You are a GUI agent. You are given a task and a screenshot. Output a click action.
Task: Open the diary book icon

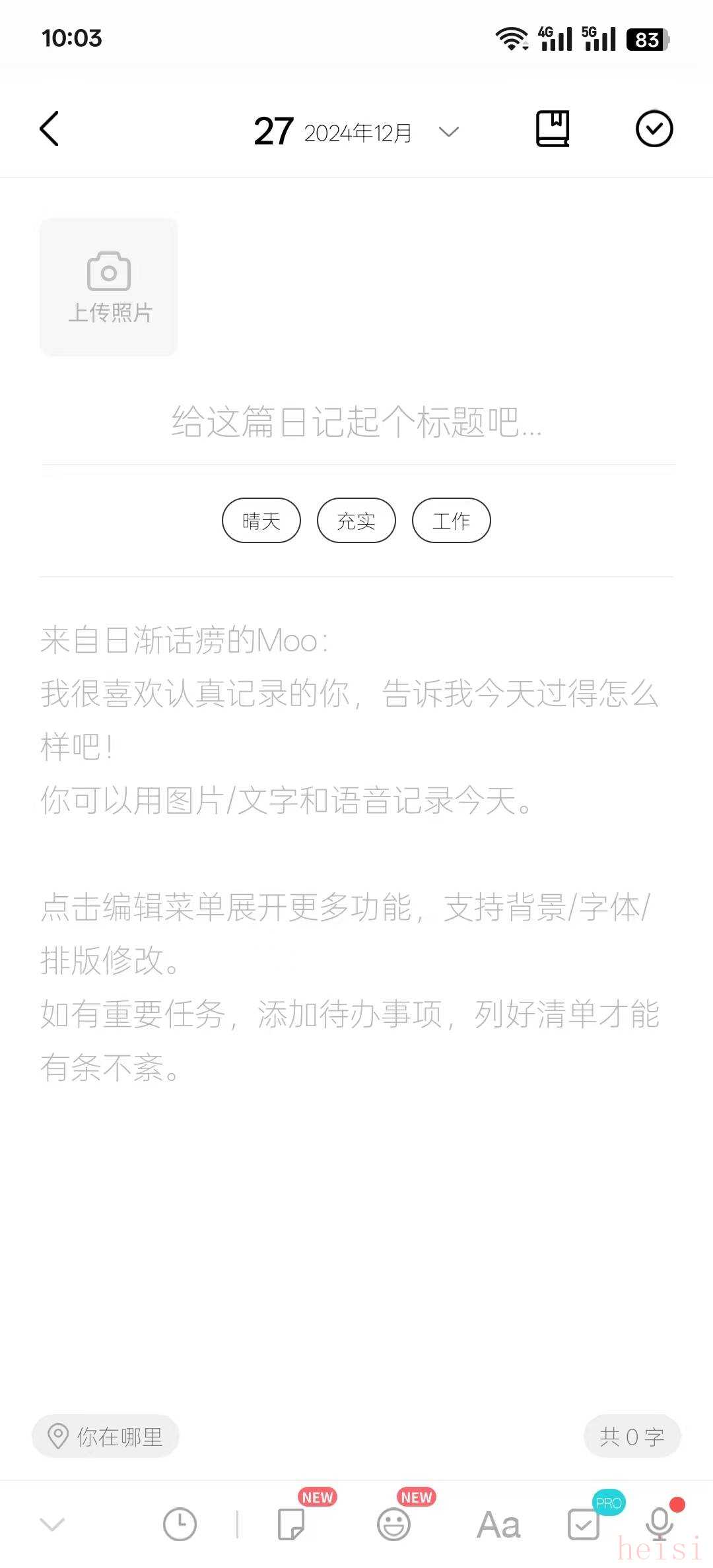(553, 129)
